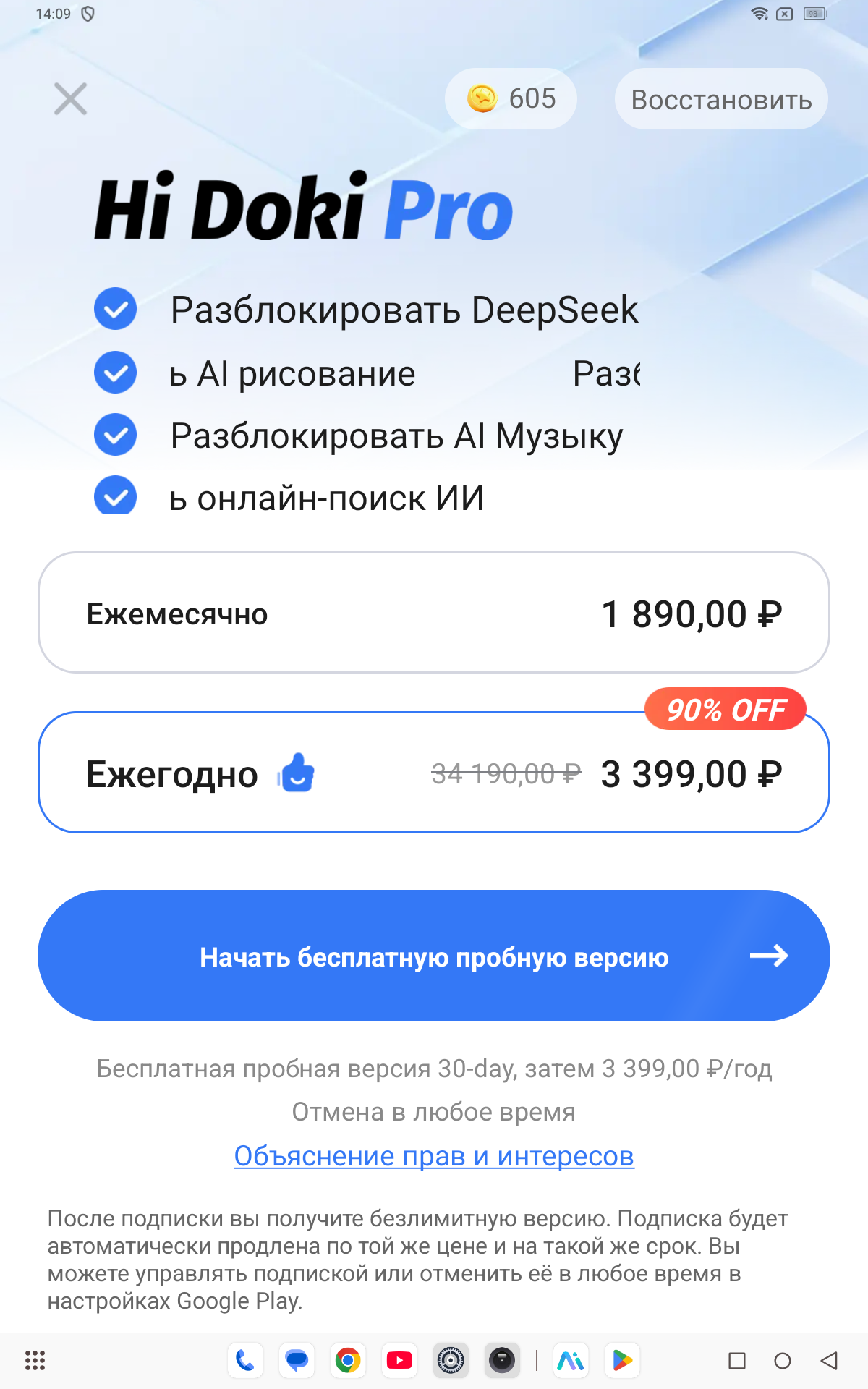Launch Chrome from the taskbar

348,1361
